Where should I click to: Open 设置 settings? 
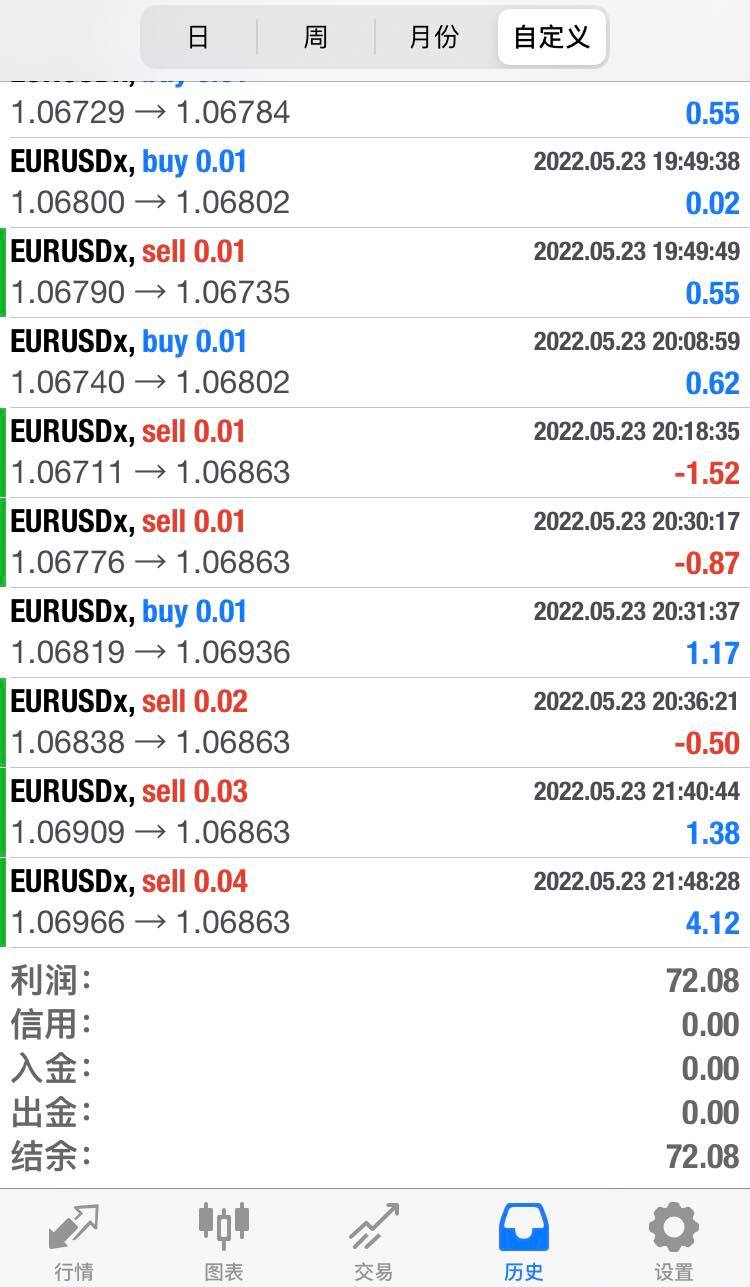(x=673, y=1240)
